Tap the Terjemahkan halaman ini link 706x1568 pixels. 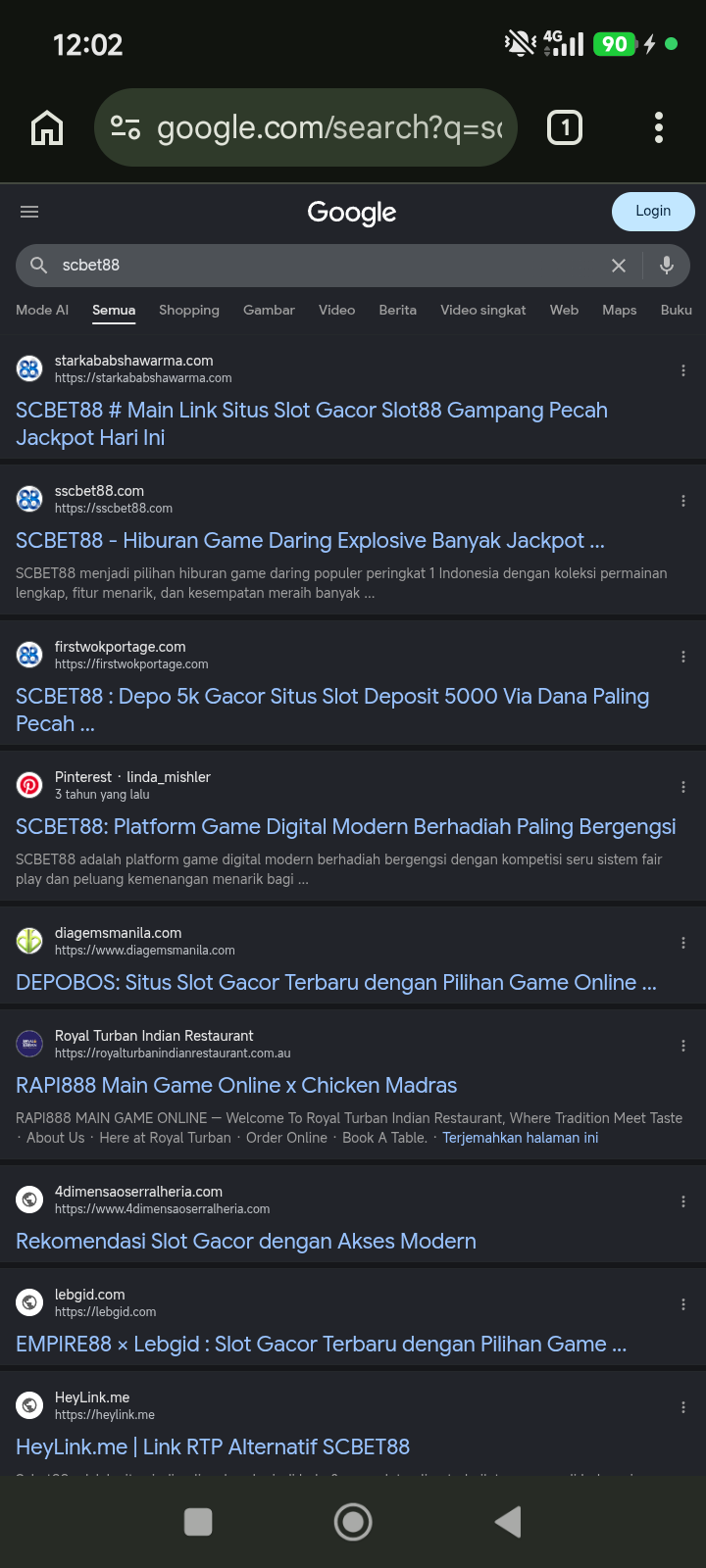pos(521,1138)
